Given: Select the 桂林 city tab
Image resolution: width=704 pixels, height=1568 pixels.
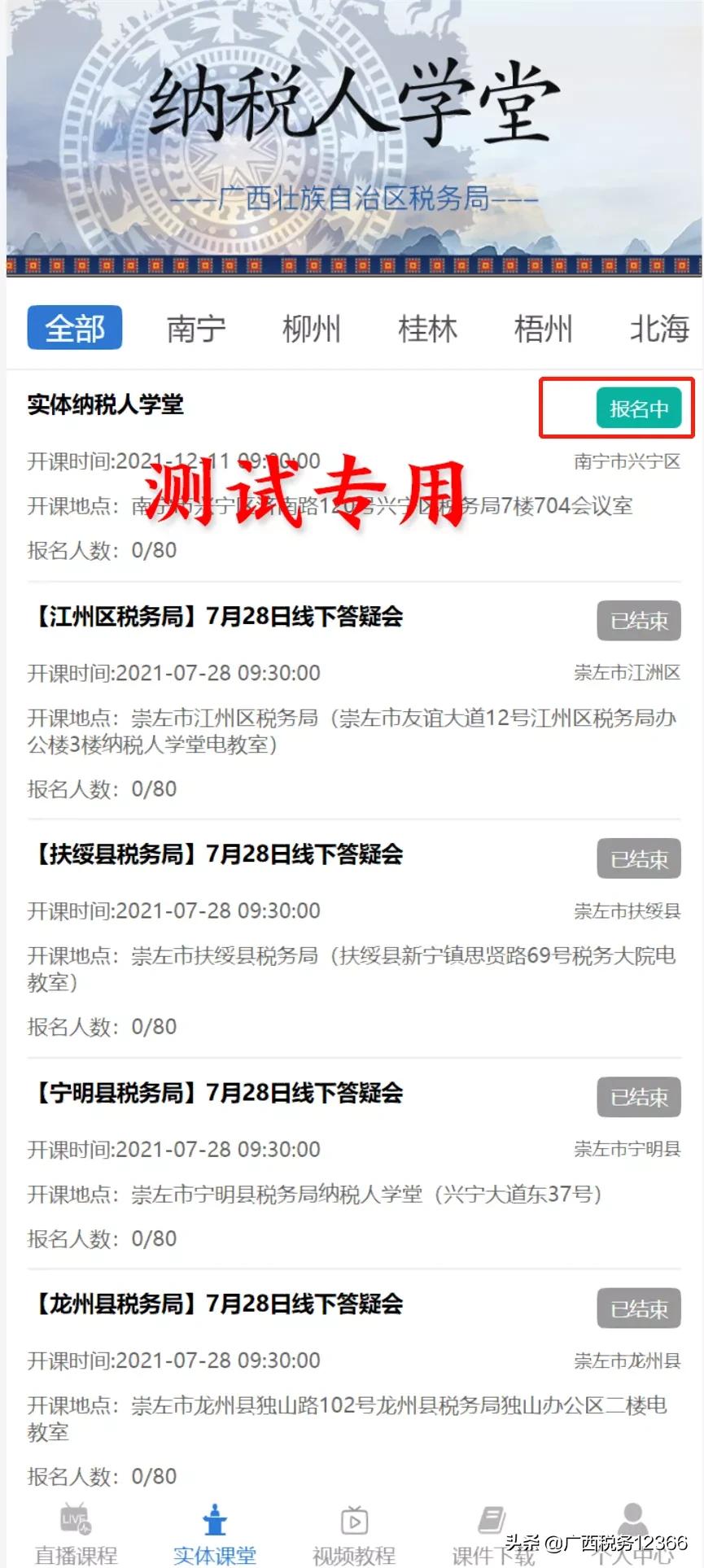Looking at the screenshot, I should 428,328.
